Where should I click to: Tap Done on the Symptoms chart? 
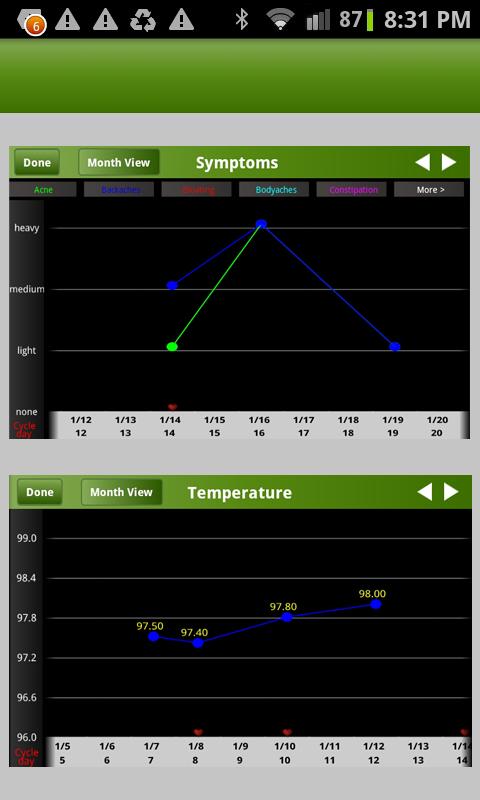point(37,162)
